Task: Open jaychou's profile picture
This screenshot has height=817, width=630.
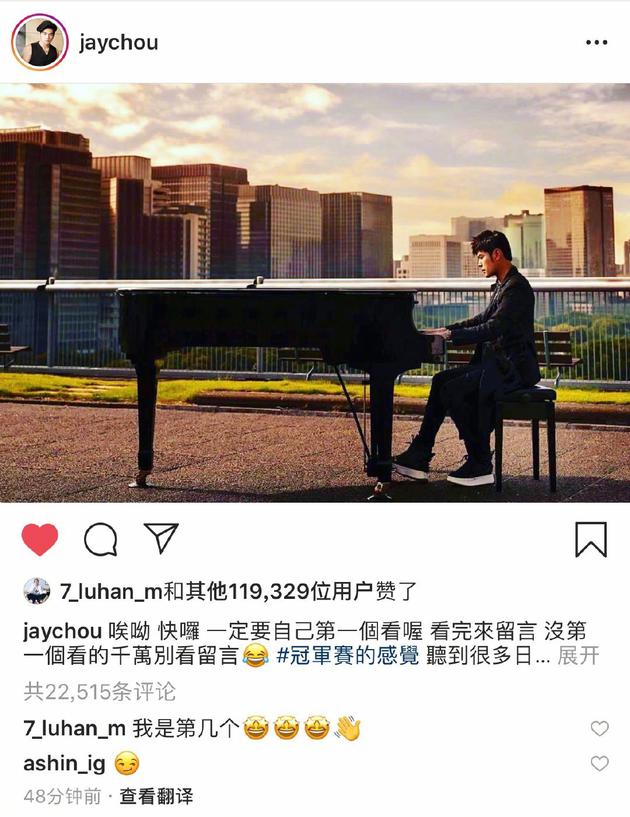Action: pos(40,43)
